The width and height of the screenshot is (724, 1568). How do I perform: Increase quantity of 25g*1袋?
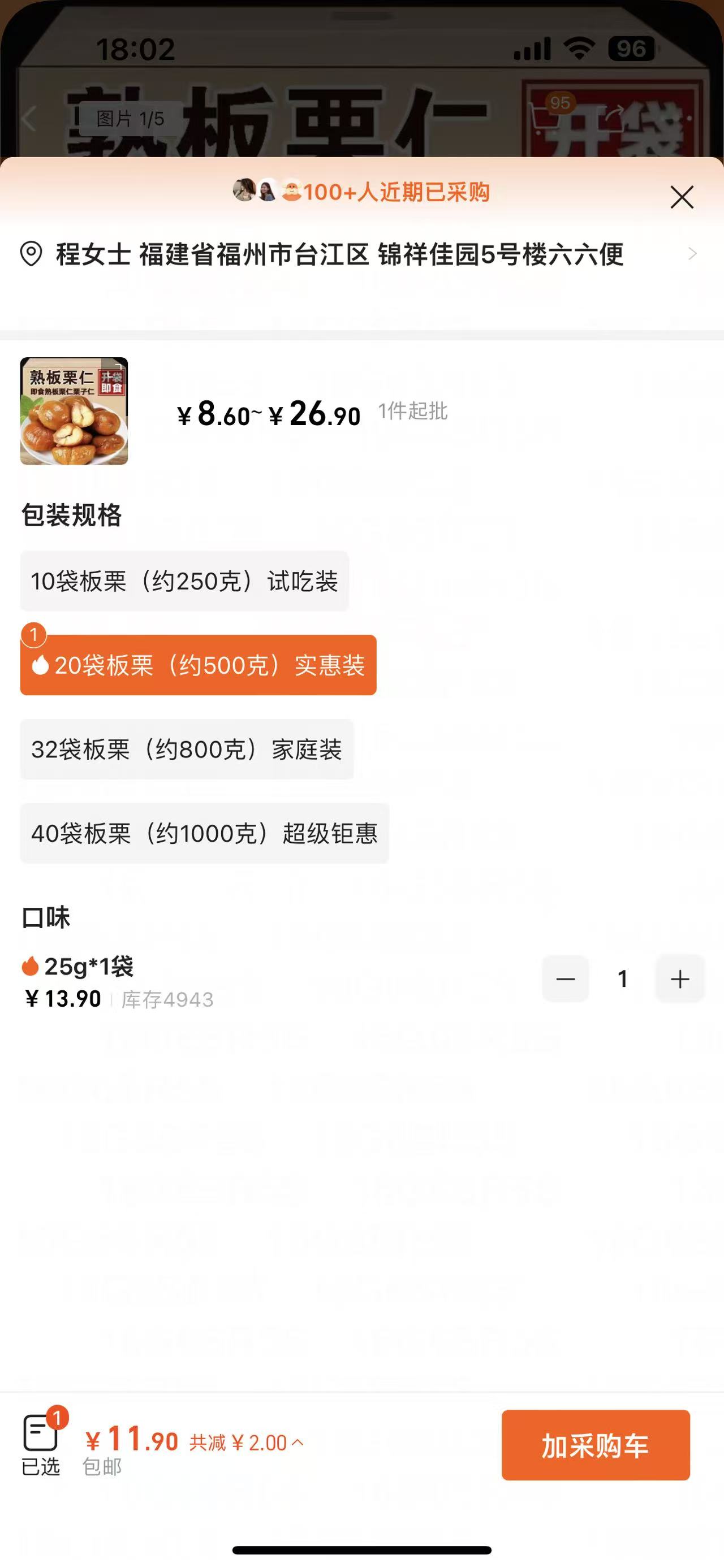tap(679, 979)
